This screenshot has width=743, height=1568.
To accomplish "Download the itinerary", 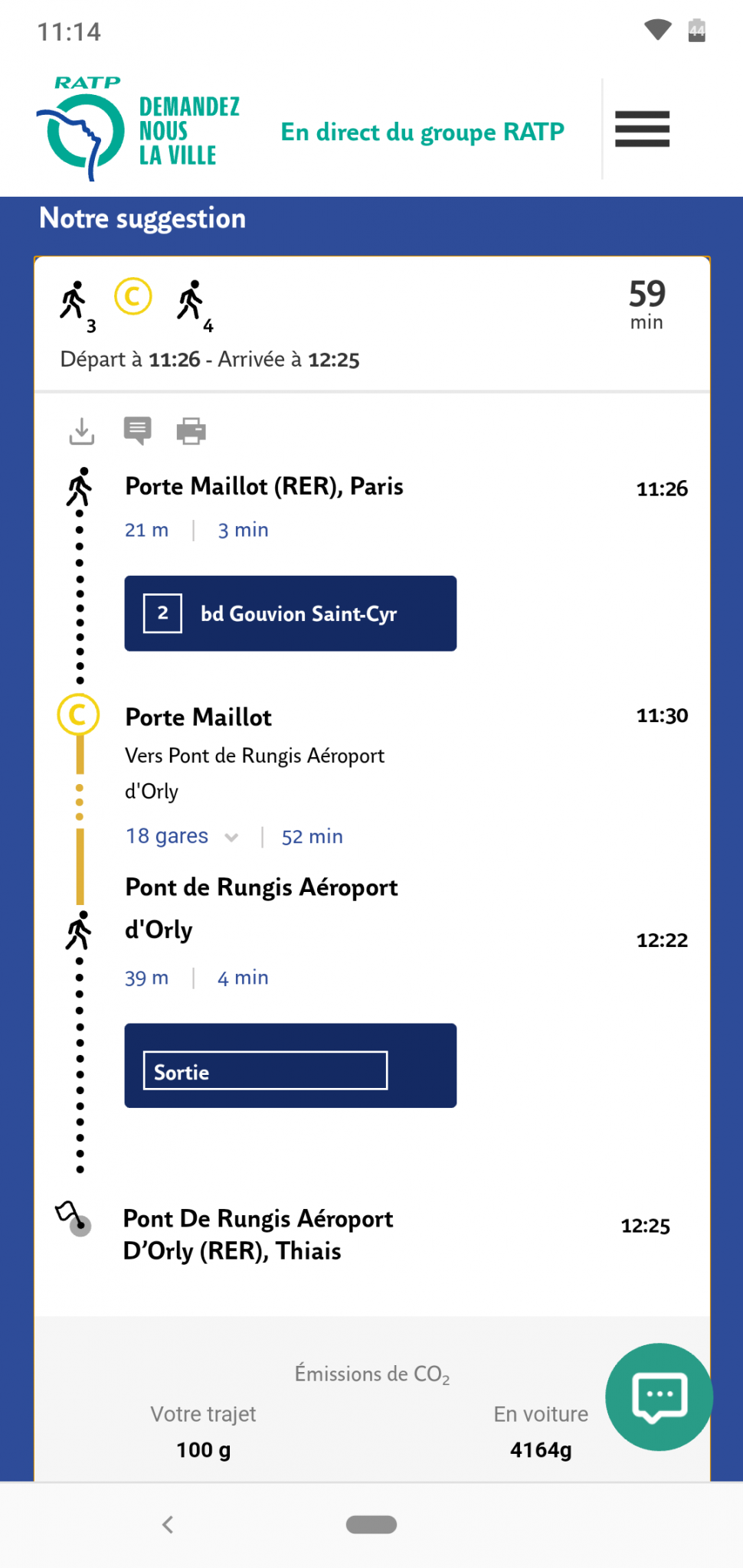I will click(x=82, y=431).
